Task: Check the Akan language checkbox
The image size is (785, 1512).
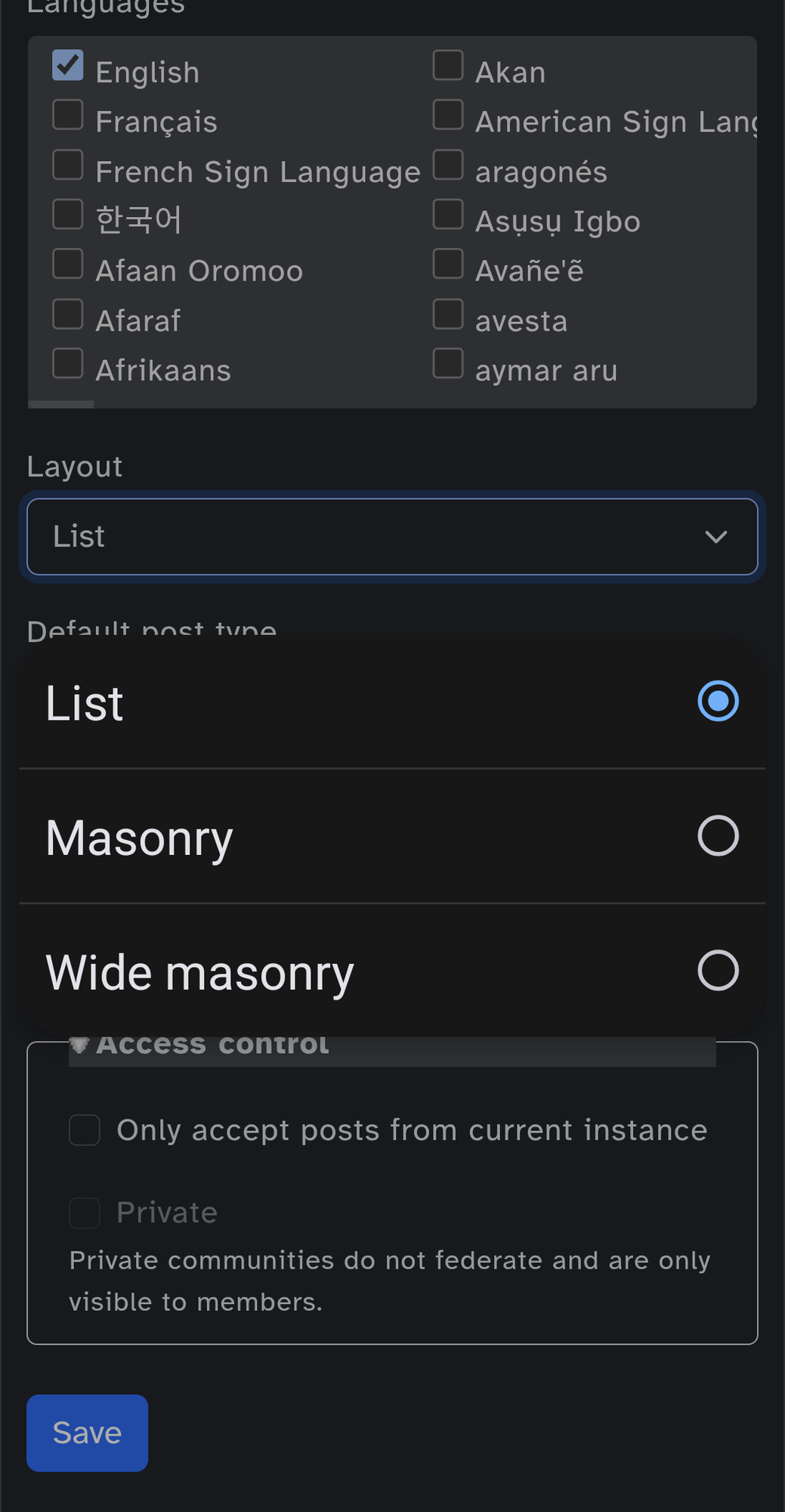Action: click(448, 66)
